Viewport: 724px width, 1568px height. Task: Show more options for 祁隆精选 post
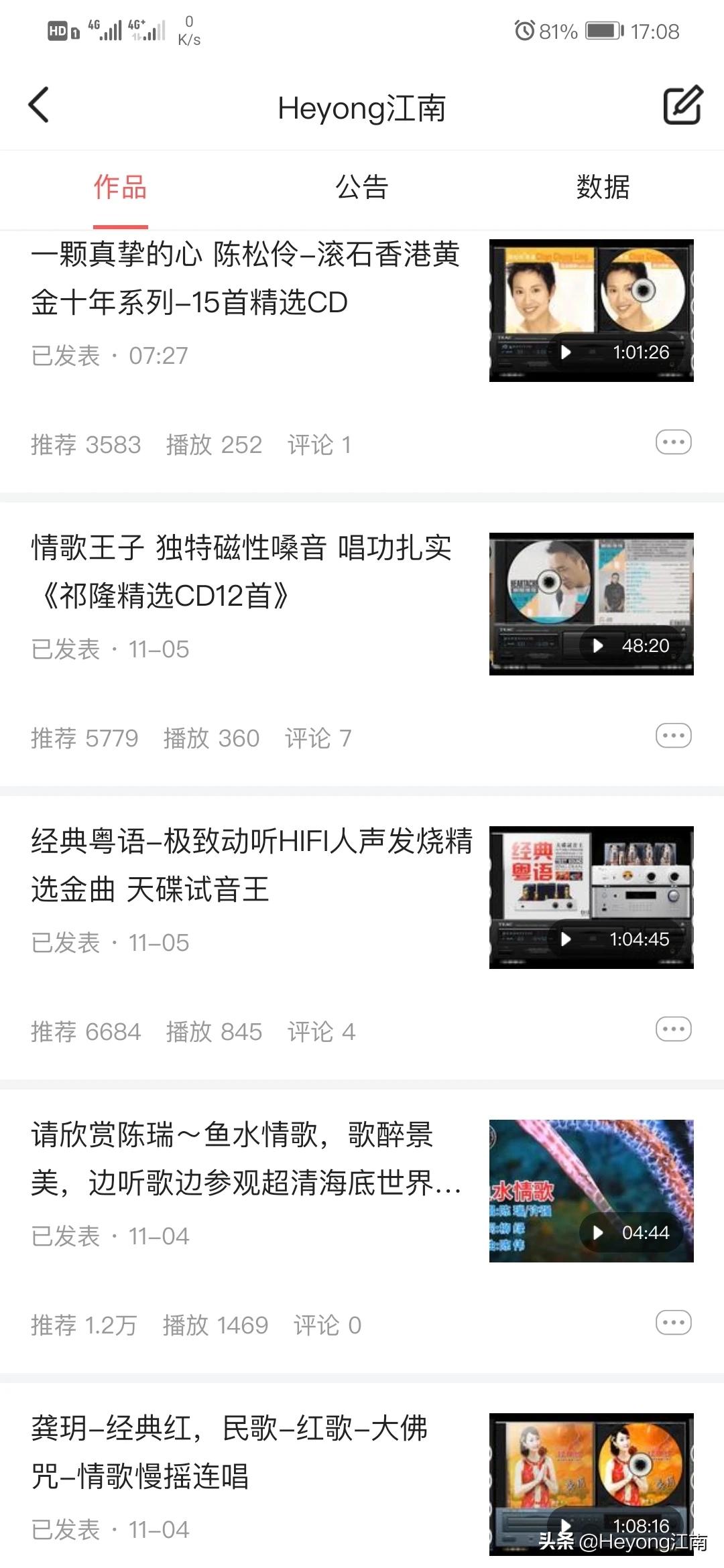[673, 736]
